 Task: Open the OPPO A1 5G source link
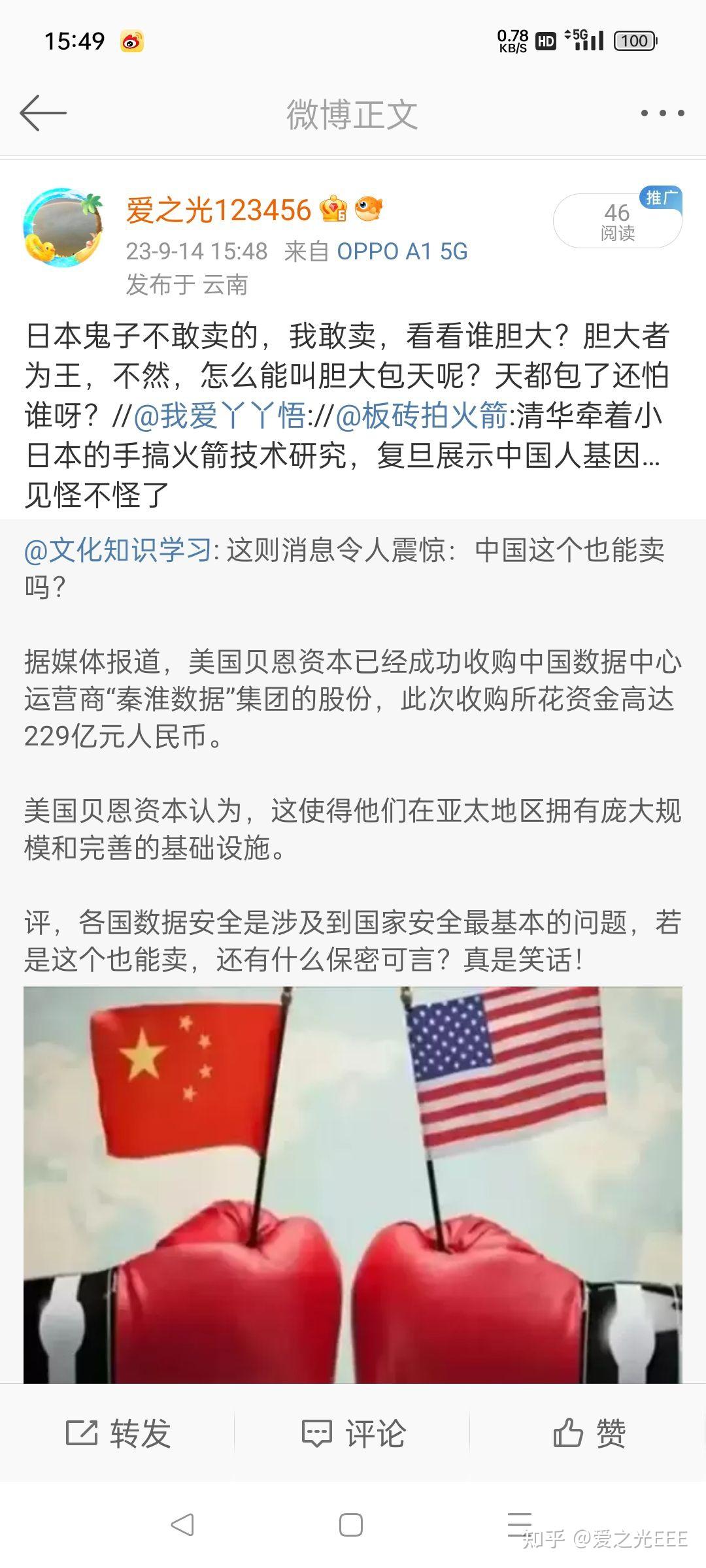[x=402, y=252]
